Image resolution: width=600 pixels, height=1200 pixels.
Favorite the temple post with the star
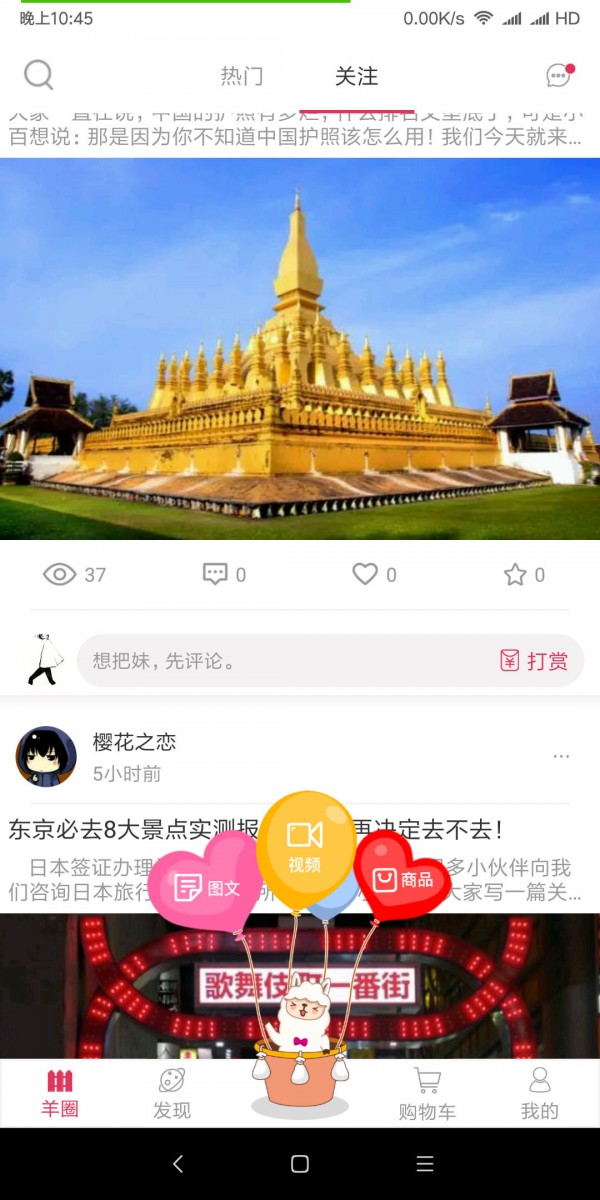coord(515,574)
